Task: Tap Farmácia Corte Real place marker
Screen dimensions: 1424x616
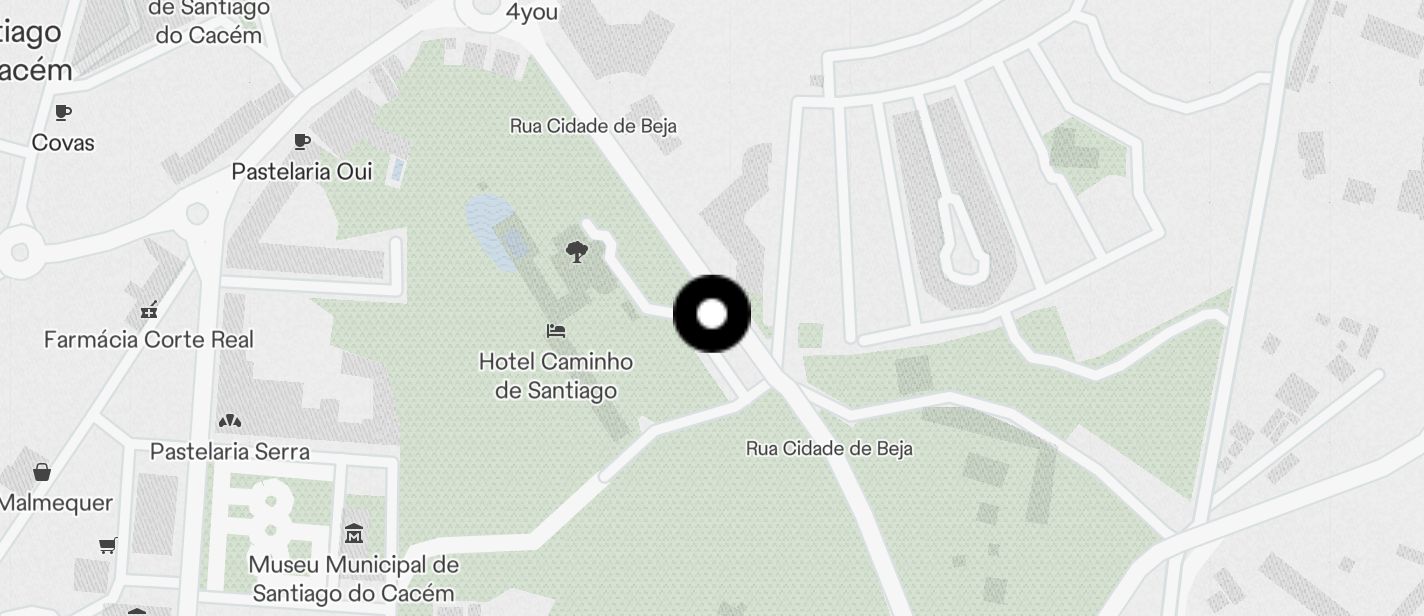Action: (x=149, y=311)
